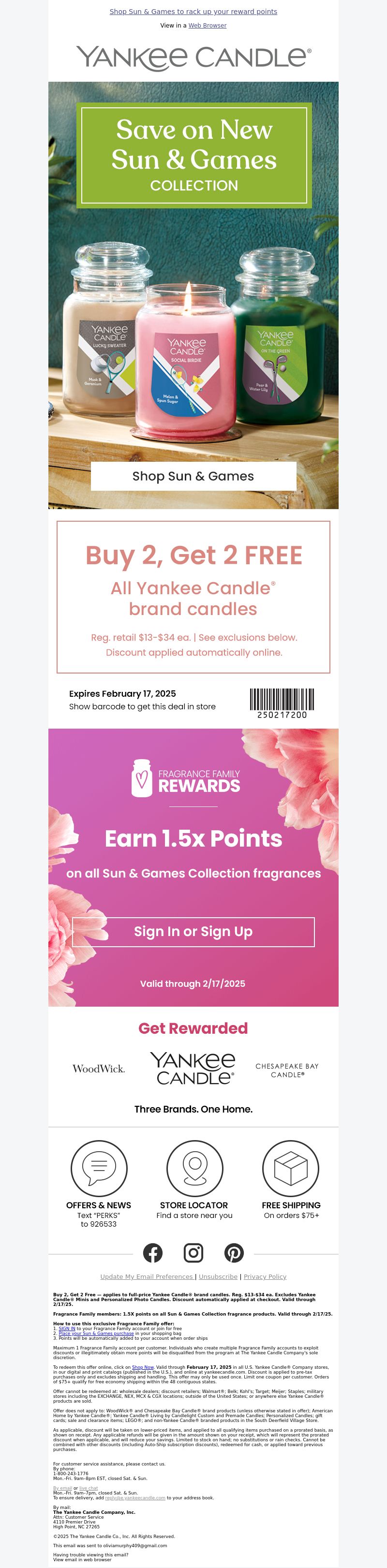Open 'Place your Sun & Games purchase' link
Screen dimensions: 387x1568
96,1333
